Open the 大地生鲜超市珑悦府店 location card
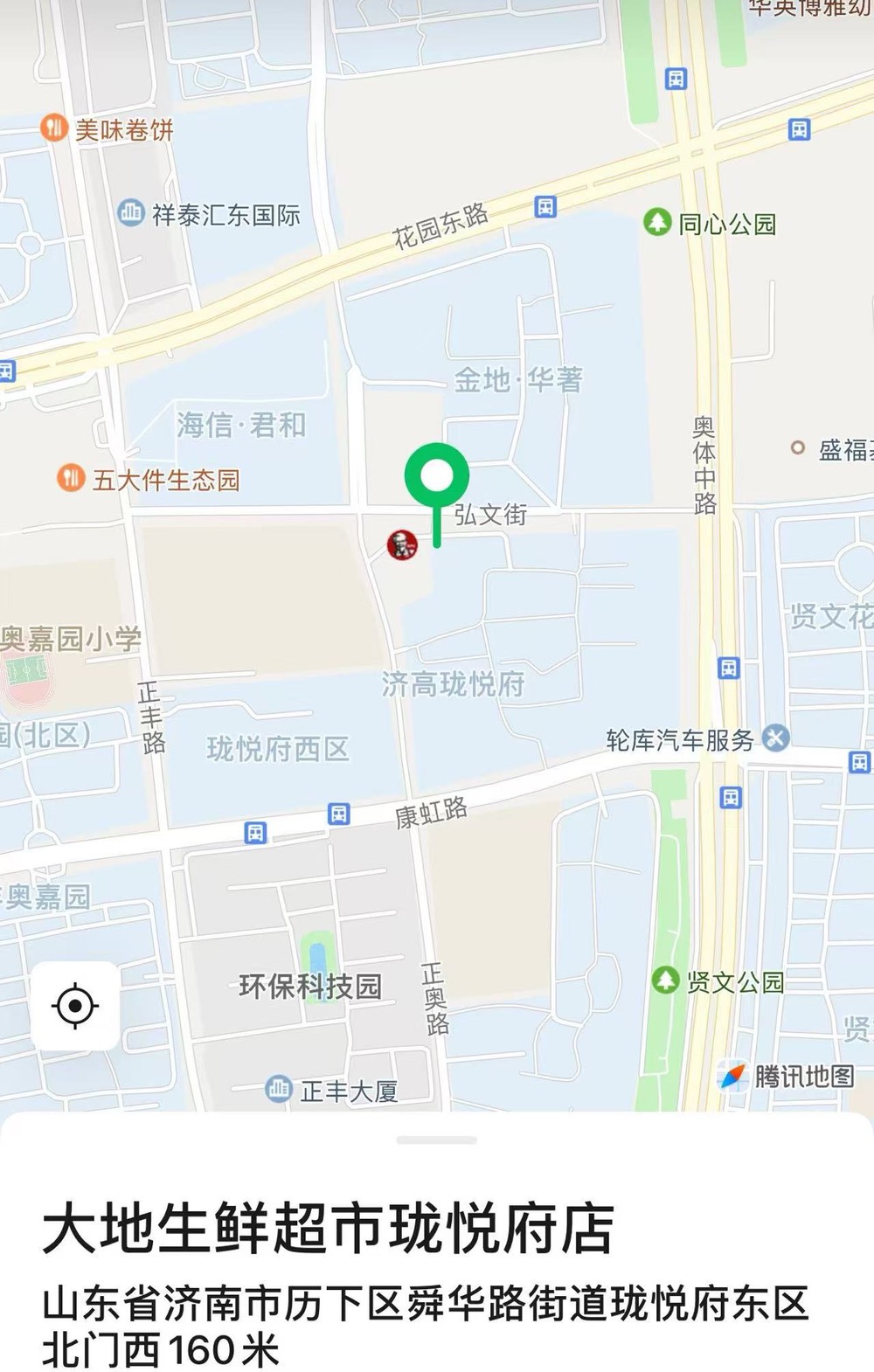 (x=328, y=1229)
